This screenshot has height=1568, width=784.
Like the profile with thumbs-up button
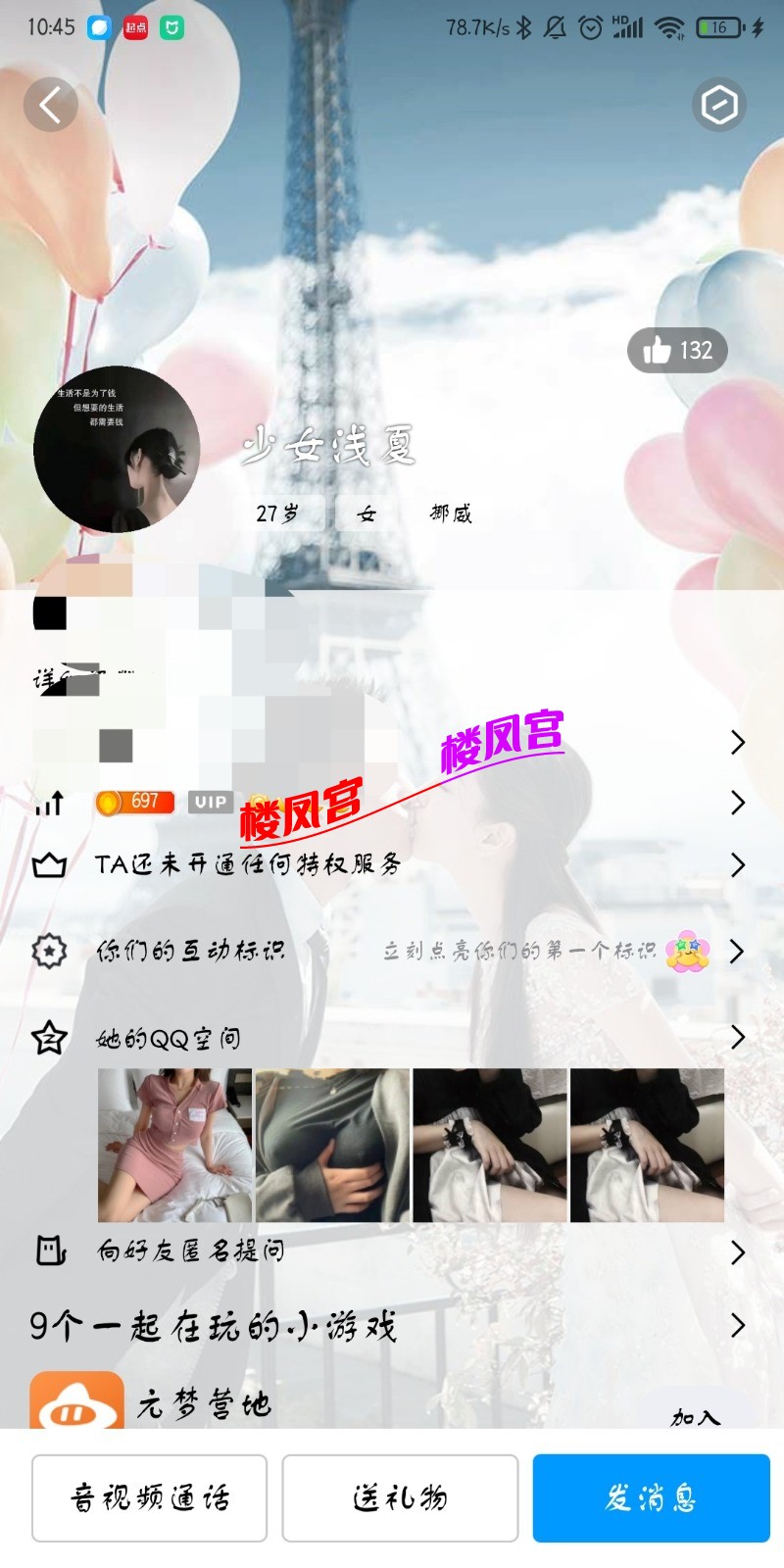coord(677,351)
